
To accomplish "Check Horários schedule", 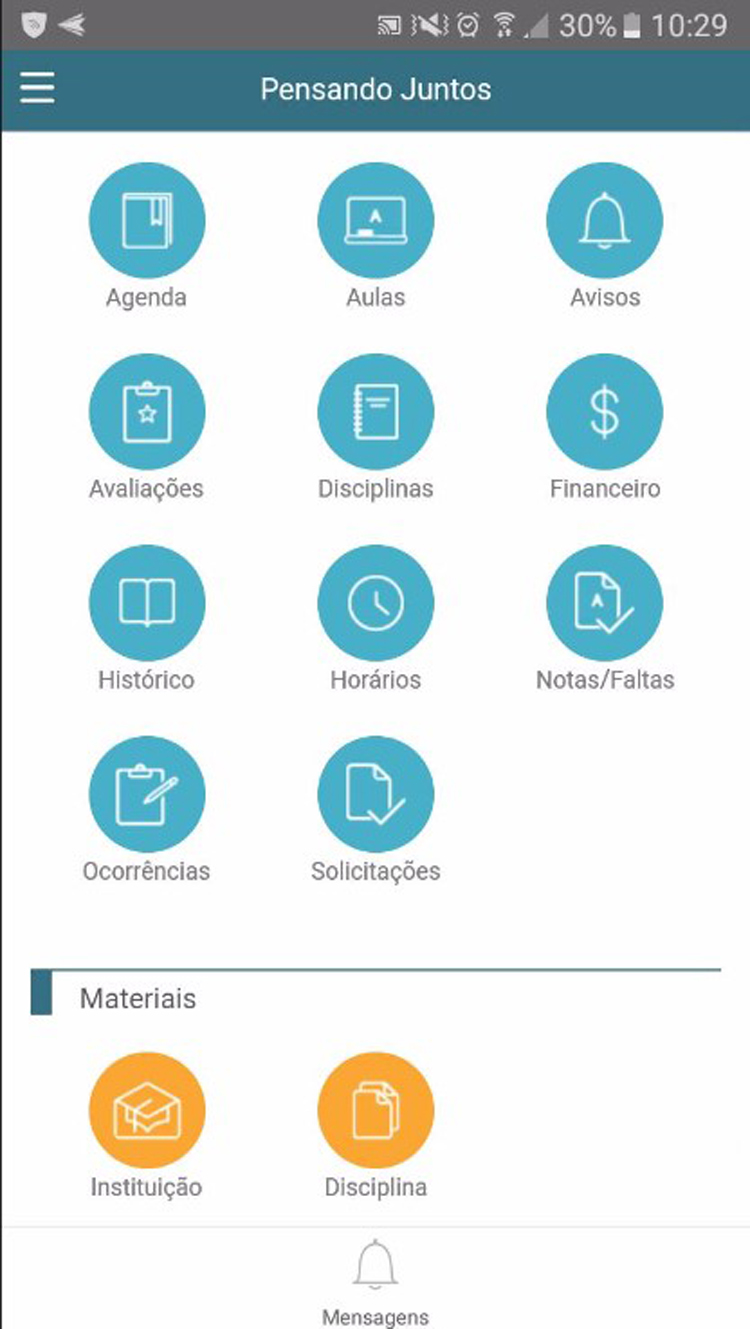I will point(375,602).
